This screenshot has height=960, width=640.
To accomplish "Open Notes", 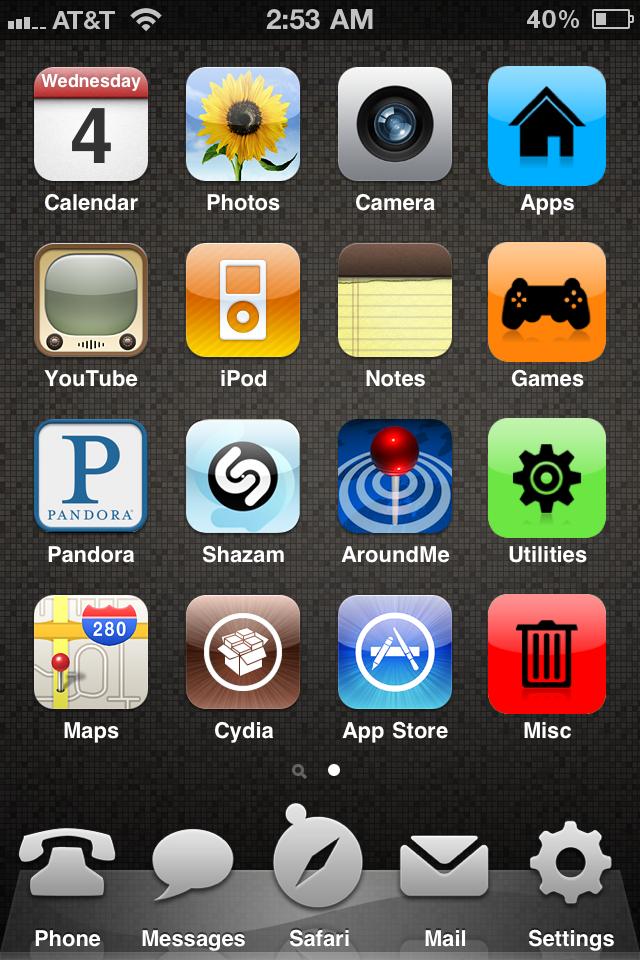I will tap(395, 301).
